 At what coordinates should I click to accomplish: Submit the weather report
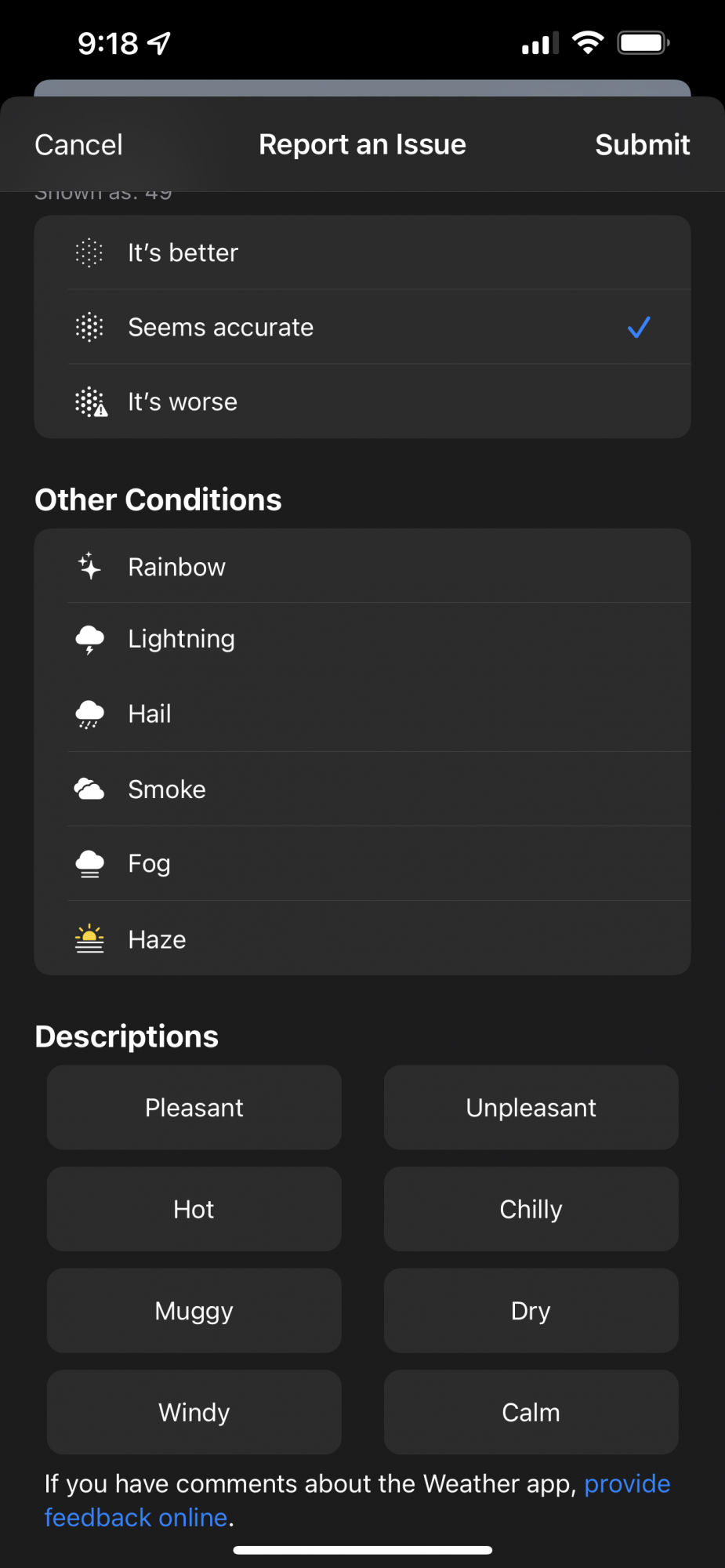(642, 145)
